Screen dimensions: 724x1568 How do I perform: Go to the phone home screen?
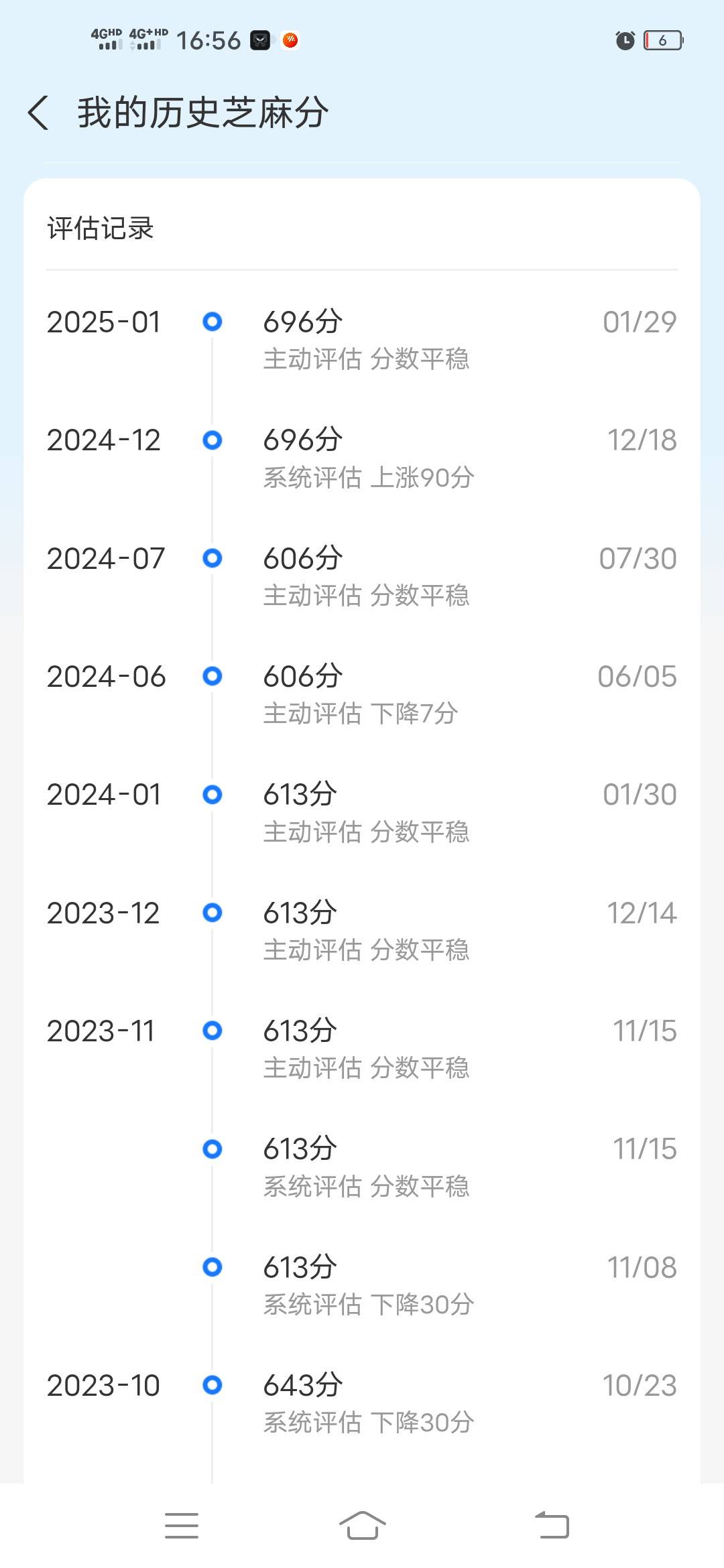pyautogui.click(x=362, y=1525)
